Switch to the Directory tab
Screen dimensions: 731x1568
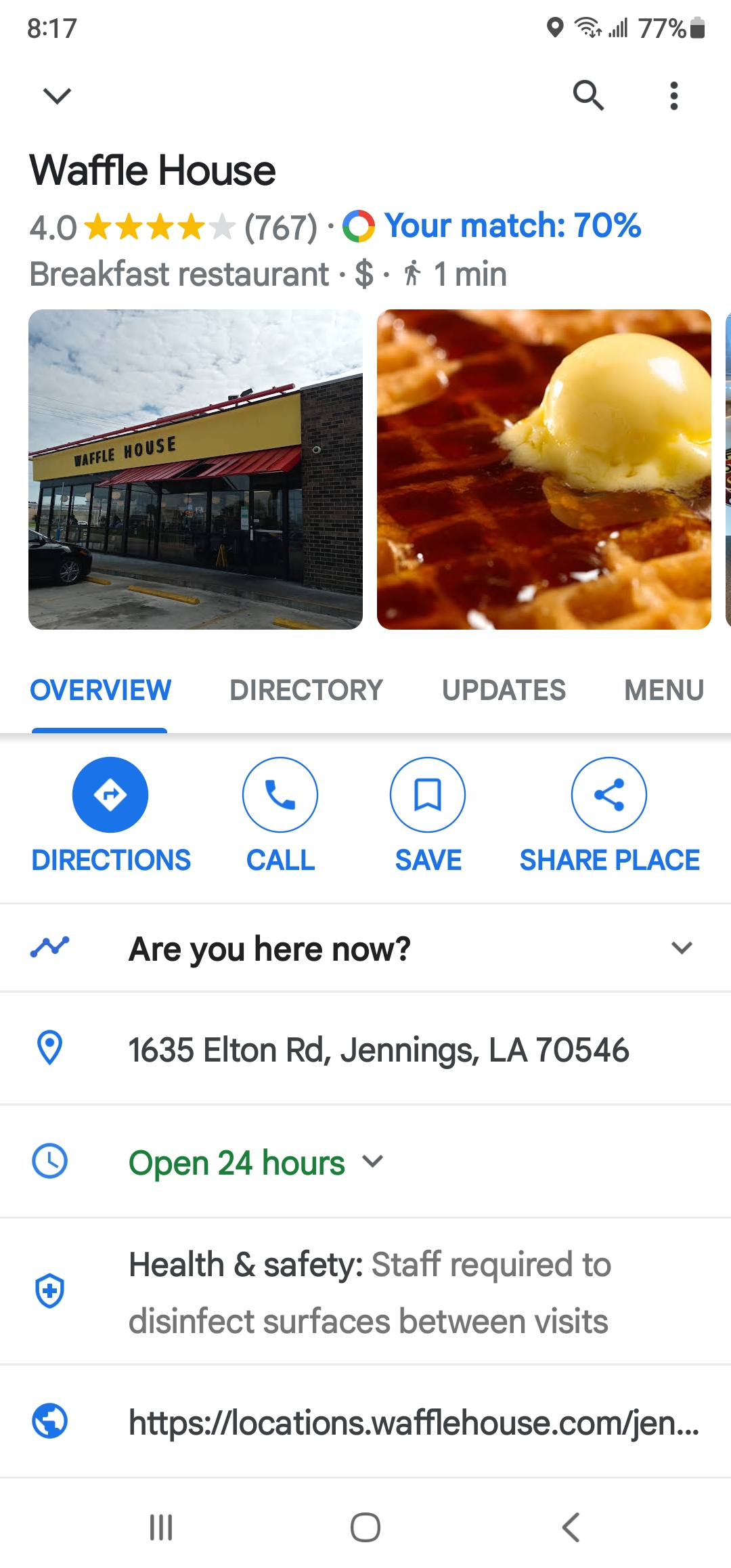click(x=306, y=691)
